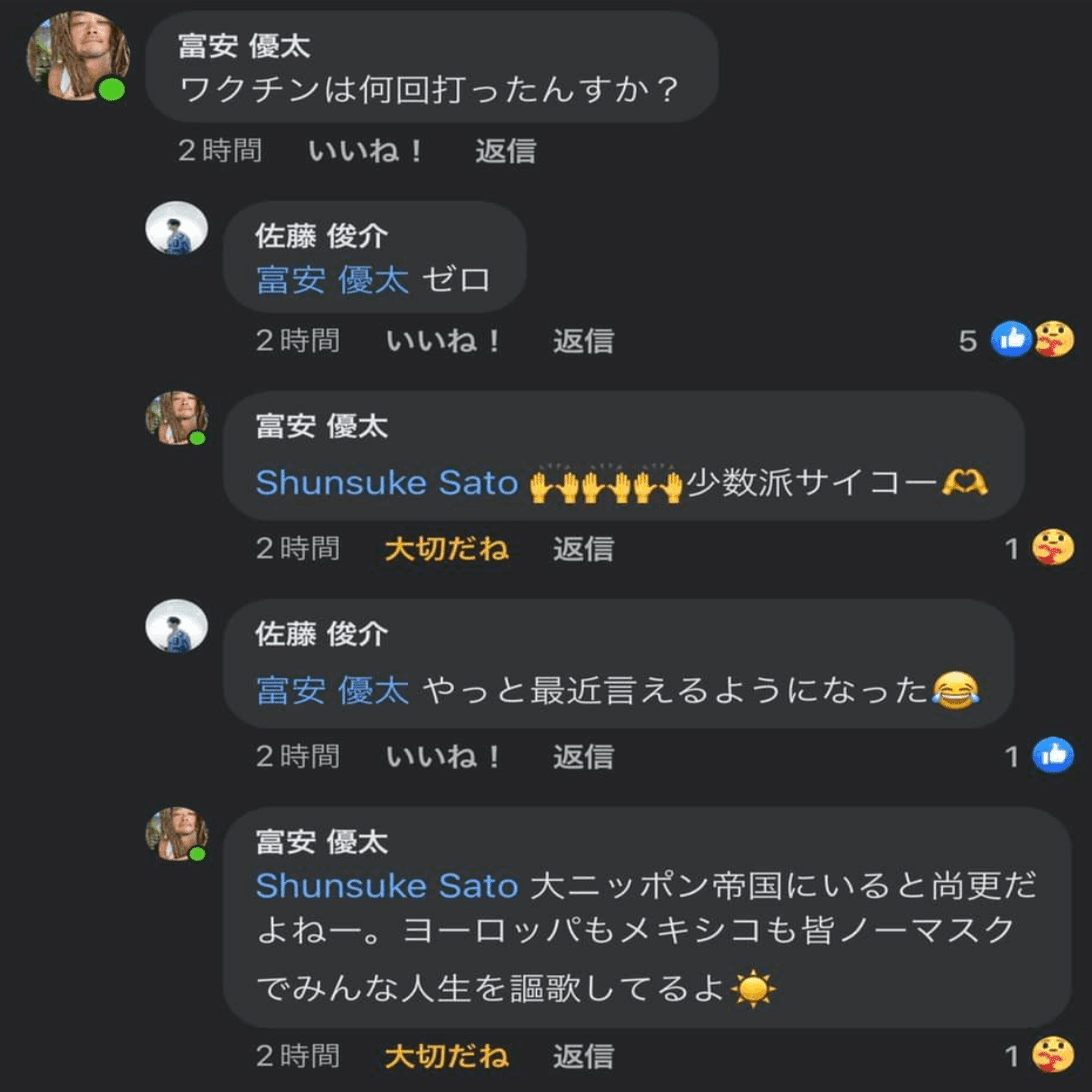The height and width of the screenshot is (1092, 1092).
Task: Tap 大切だね under the "大ニッポン帝国" comment
Action: click(x=446, y=1056)
